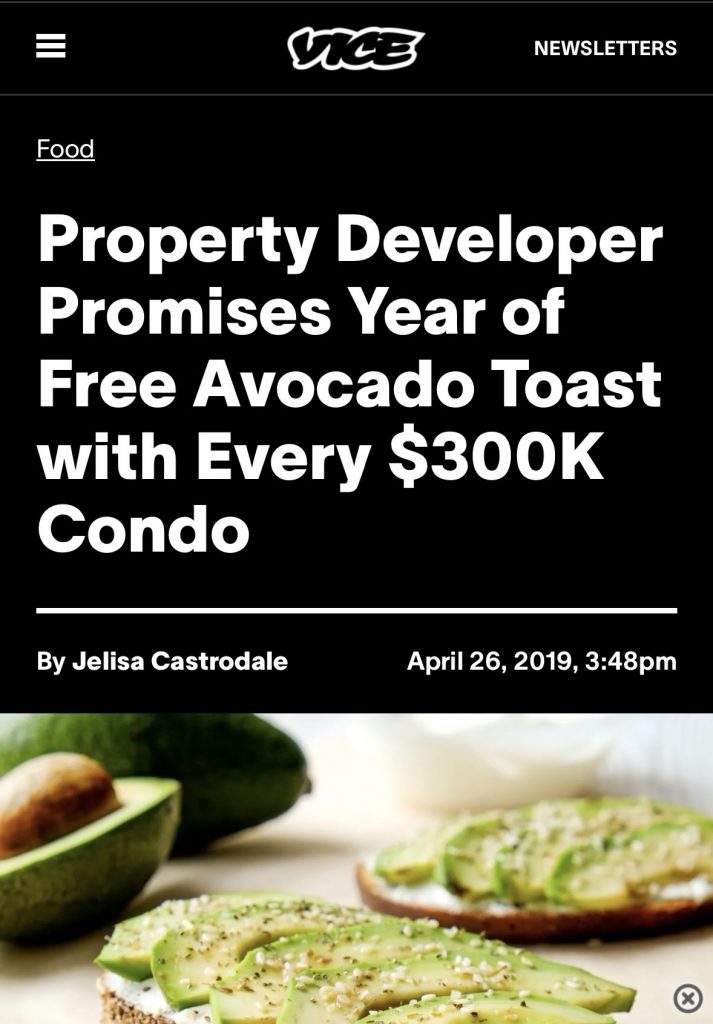This screenshot has height=1024, width=713.
Task: Open the Food category link
Action: pos(65,149)
